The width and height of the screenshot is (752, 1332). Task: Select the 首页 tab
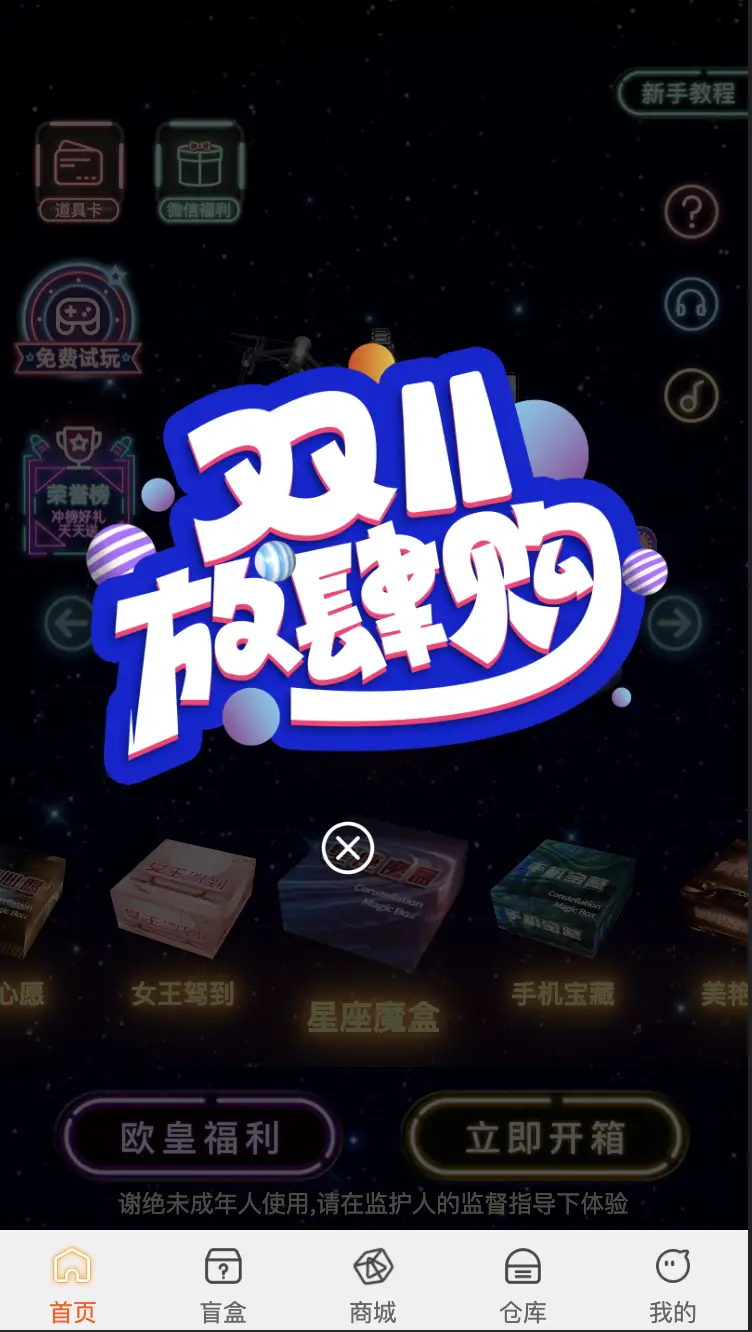coord(73,1283)
